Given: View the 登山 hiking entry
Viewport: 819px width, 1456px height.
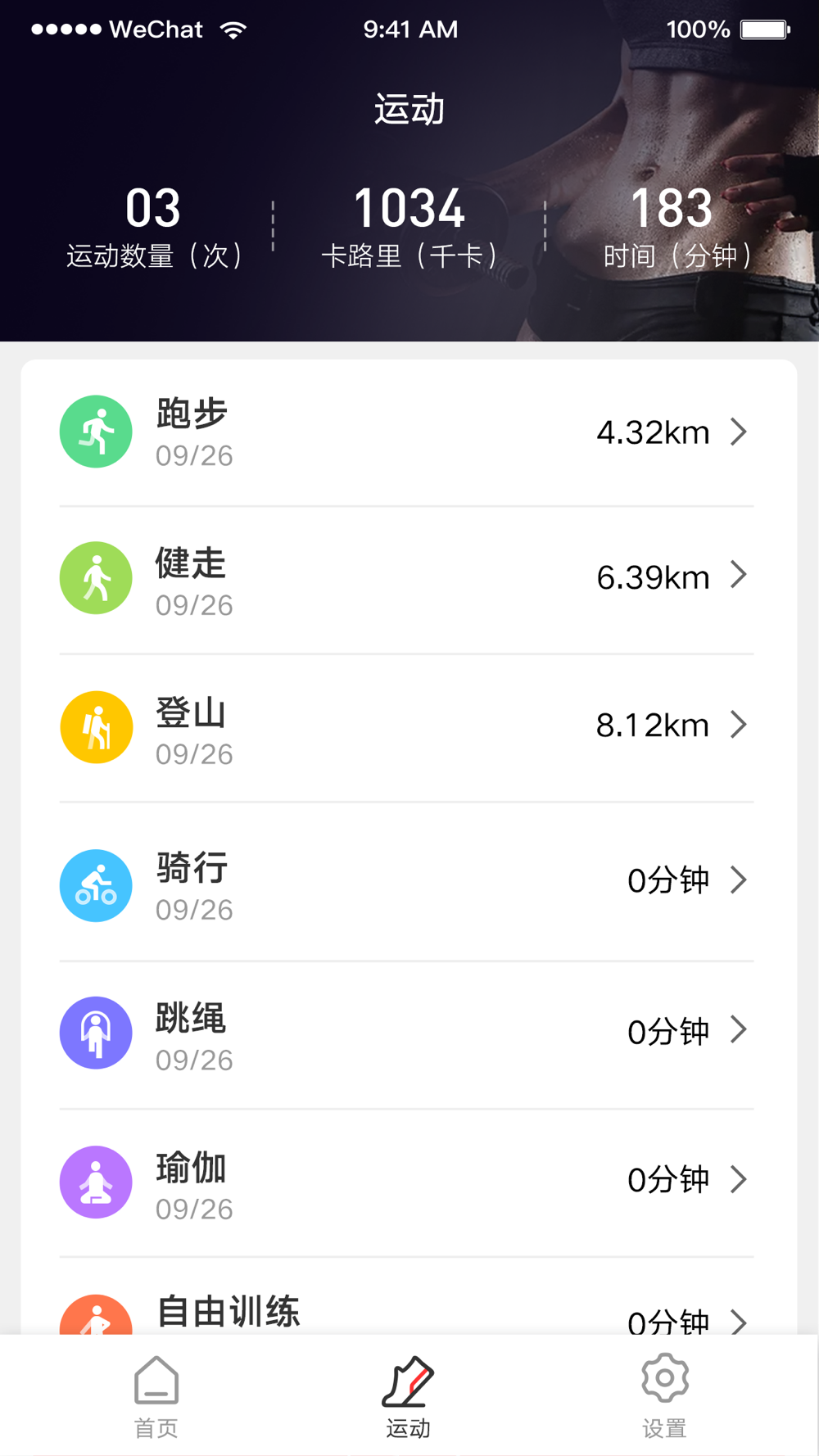Looking at the screenshot, I should coord(407,728).
